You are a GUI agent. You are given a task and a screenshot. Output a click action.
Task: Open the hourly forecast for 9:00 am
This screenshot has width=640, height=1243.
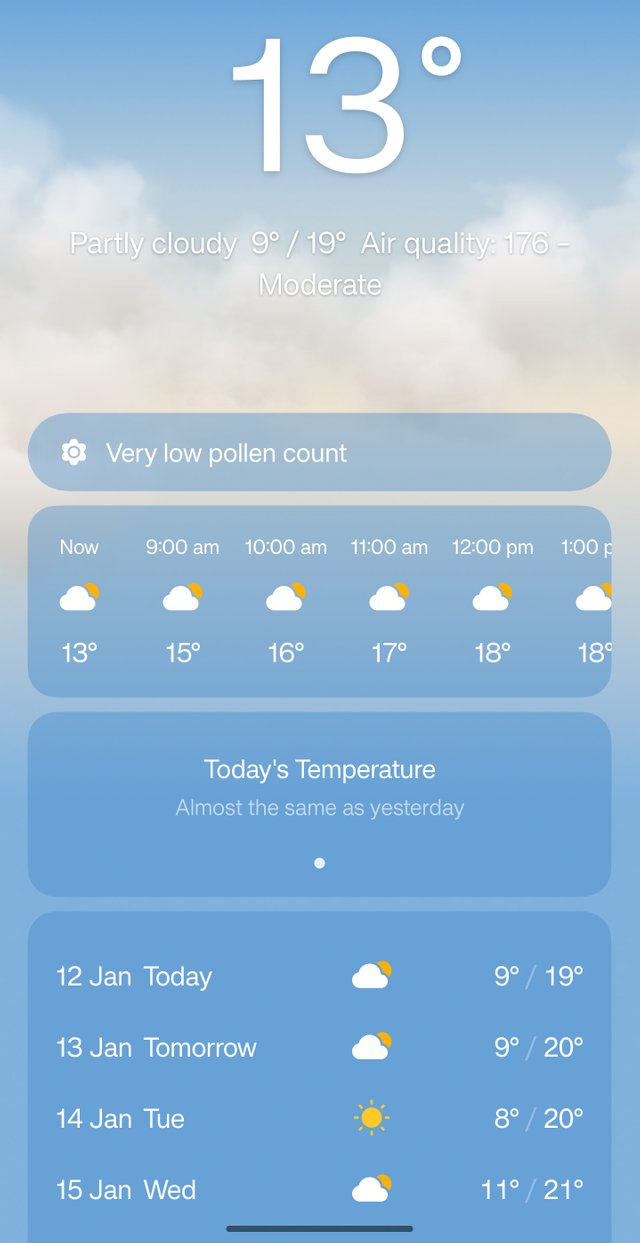pos(182,600)
